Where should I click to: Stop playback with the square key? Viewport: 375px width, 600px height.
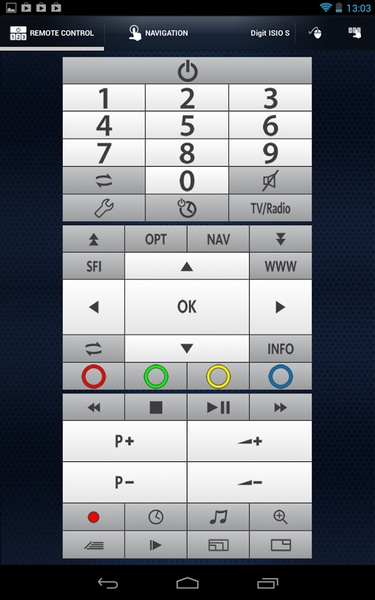pos(156,407)
